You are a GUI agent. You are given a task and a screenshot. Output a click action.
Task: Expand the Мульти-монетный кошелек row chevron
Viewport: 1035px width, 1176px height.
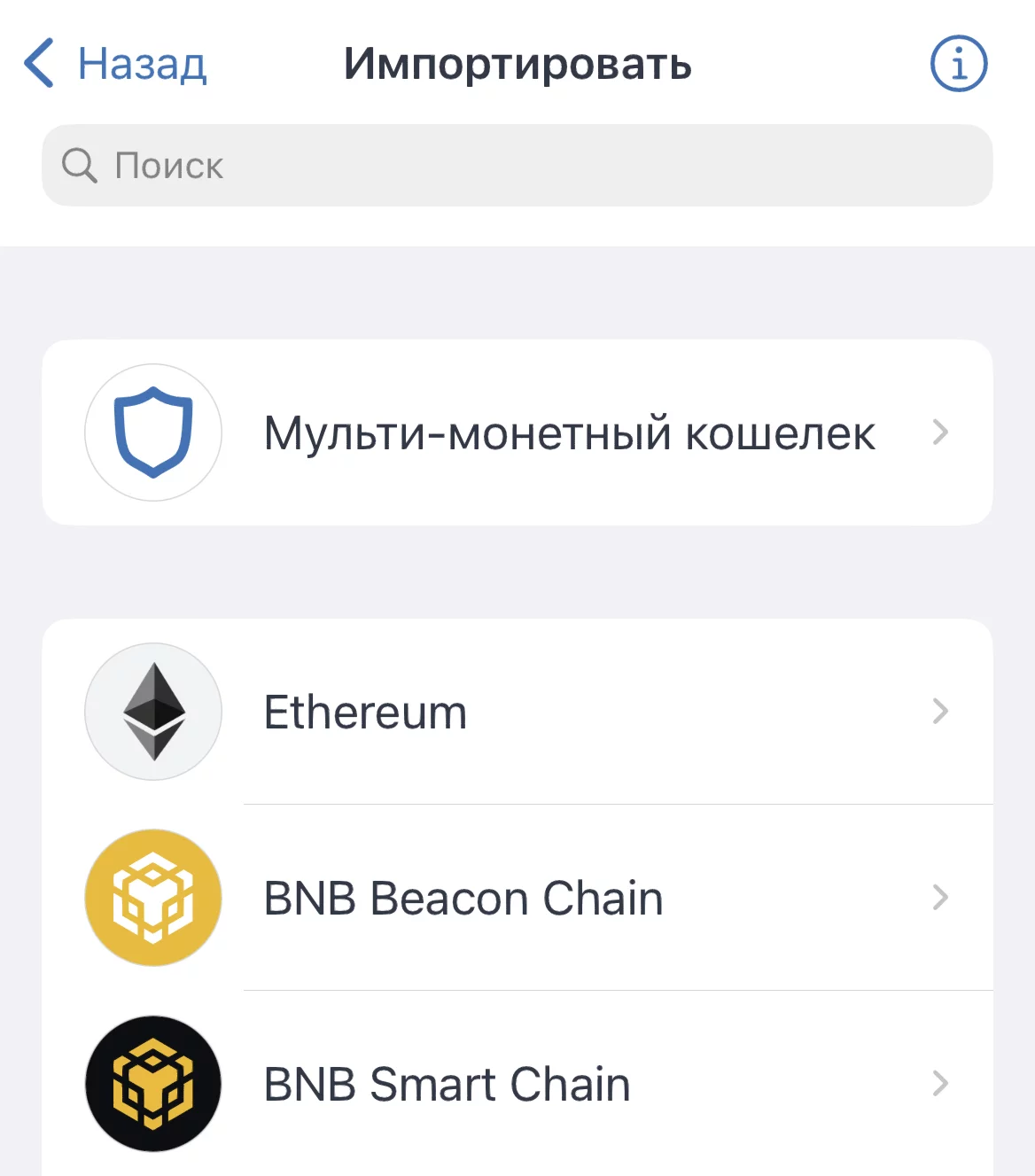[x=942, y=432]
